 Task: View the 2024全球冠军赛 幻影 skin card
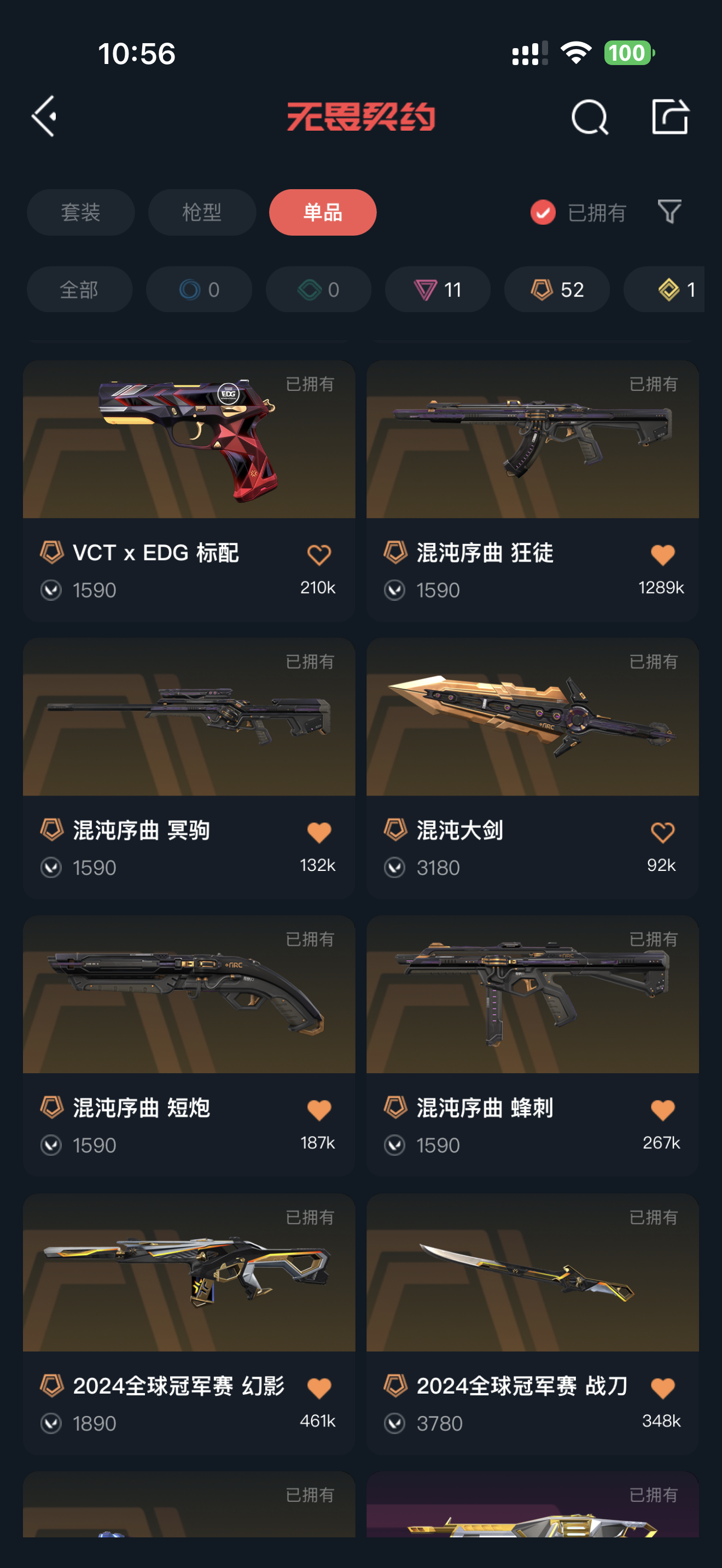[x=189, y=1273]
